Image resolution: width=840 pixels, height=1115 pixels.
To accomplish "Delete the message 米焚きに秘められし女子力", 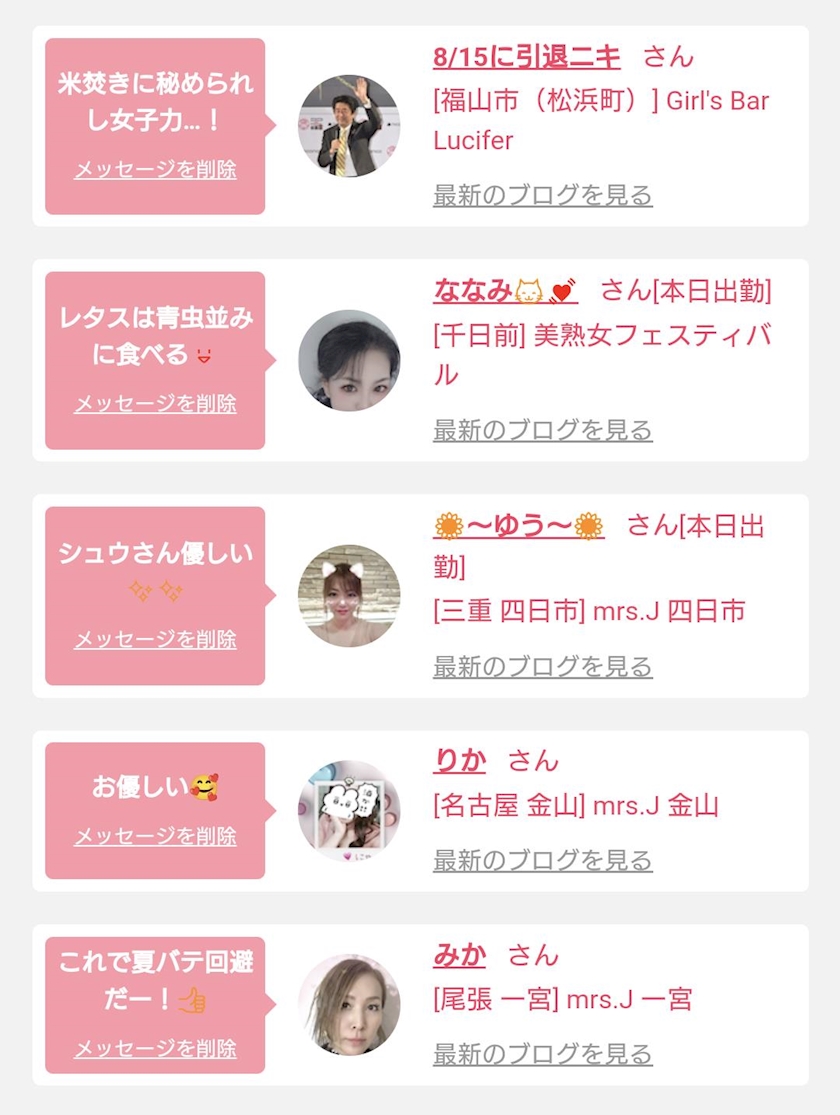I will pyautogui.click(x=155, y=169).
